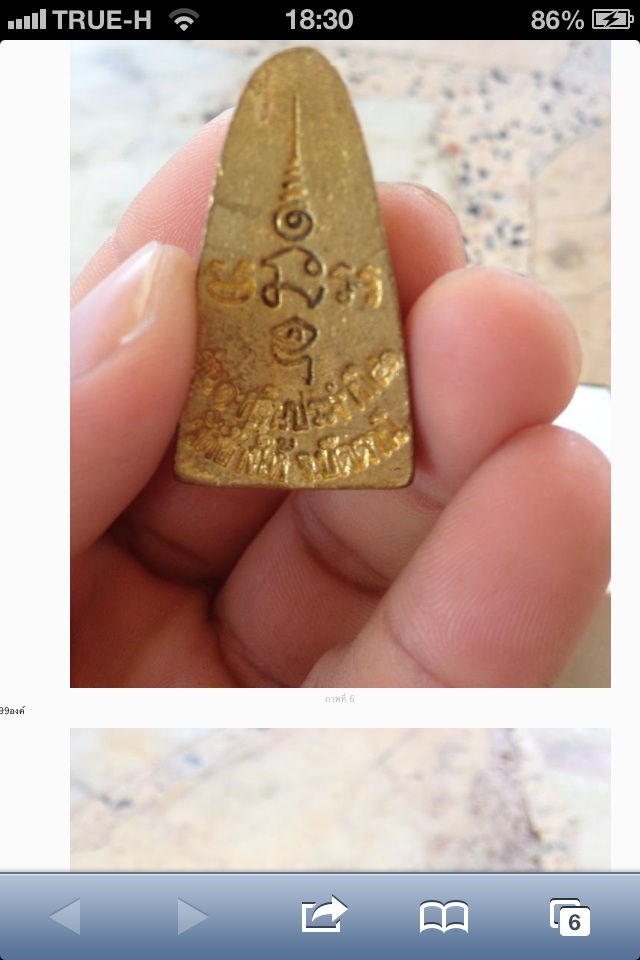
Task: Open the share menu in Safari
Action: [x=324, y=916]
